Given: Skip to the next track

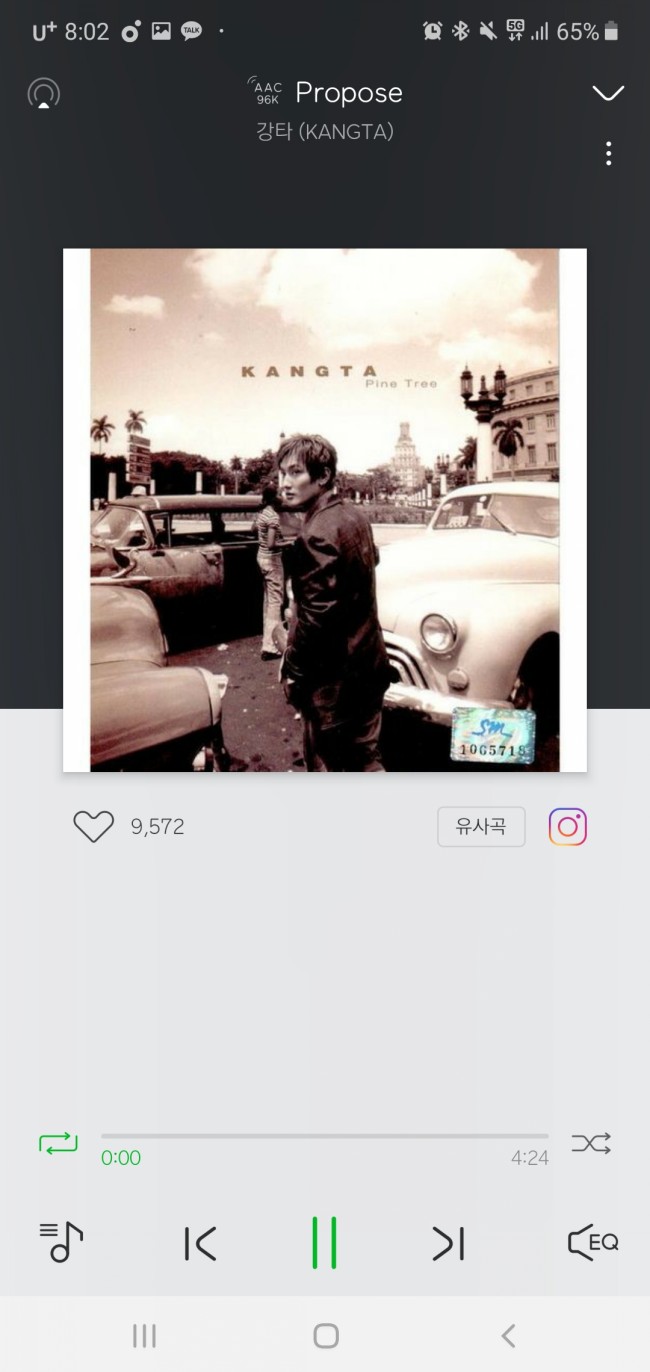Looking at the screenshot, I should click(448, 1243).
